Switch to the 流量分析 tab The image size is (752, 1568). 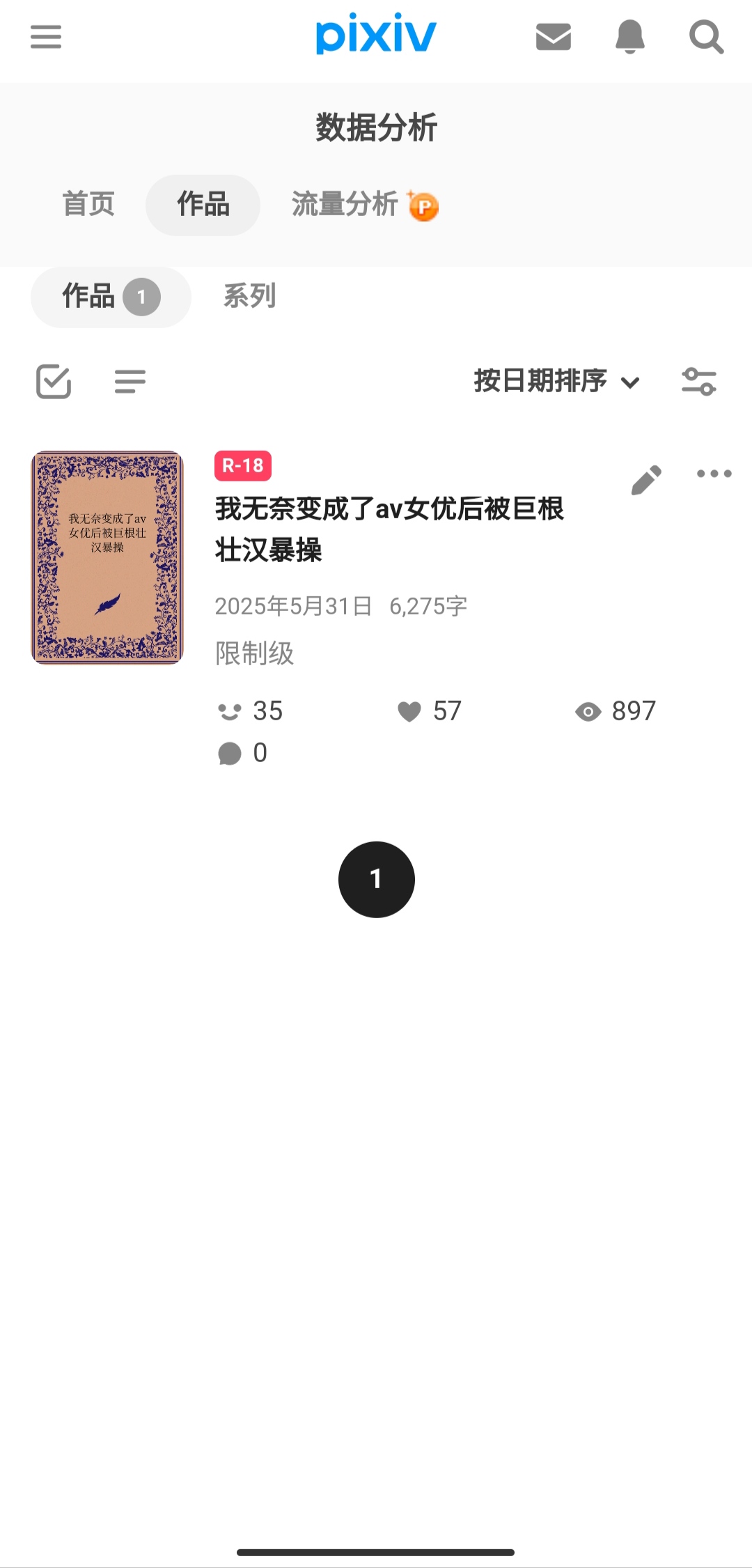coord(364,205)
